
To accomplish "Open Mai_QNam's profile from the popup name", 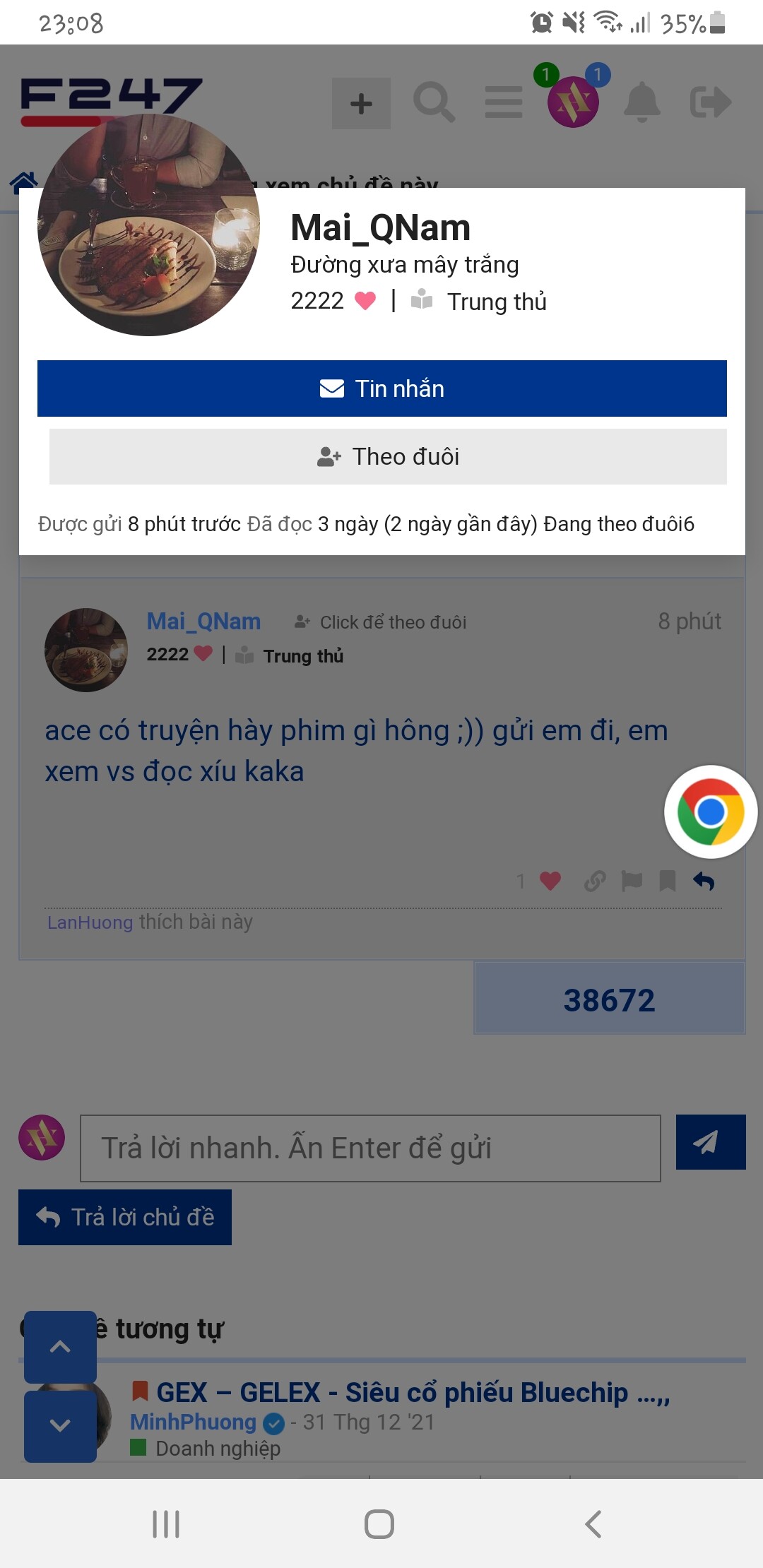I will pos(380,227).
